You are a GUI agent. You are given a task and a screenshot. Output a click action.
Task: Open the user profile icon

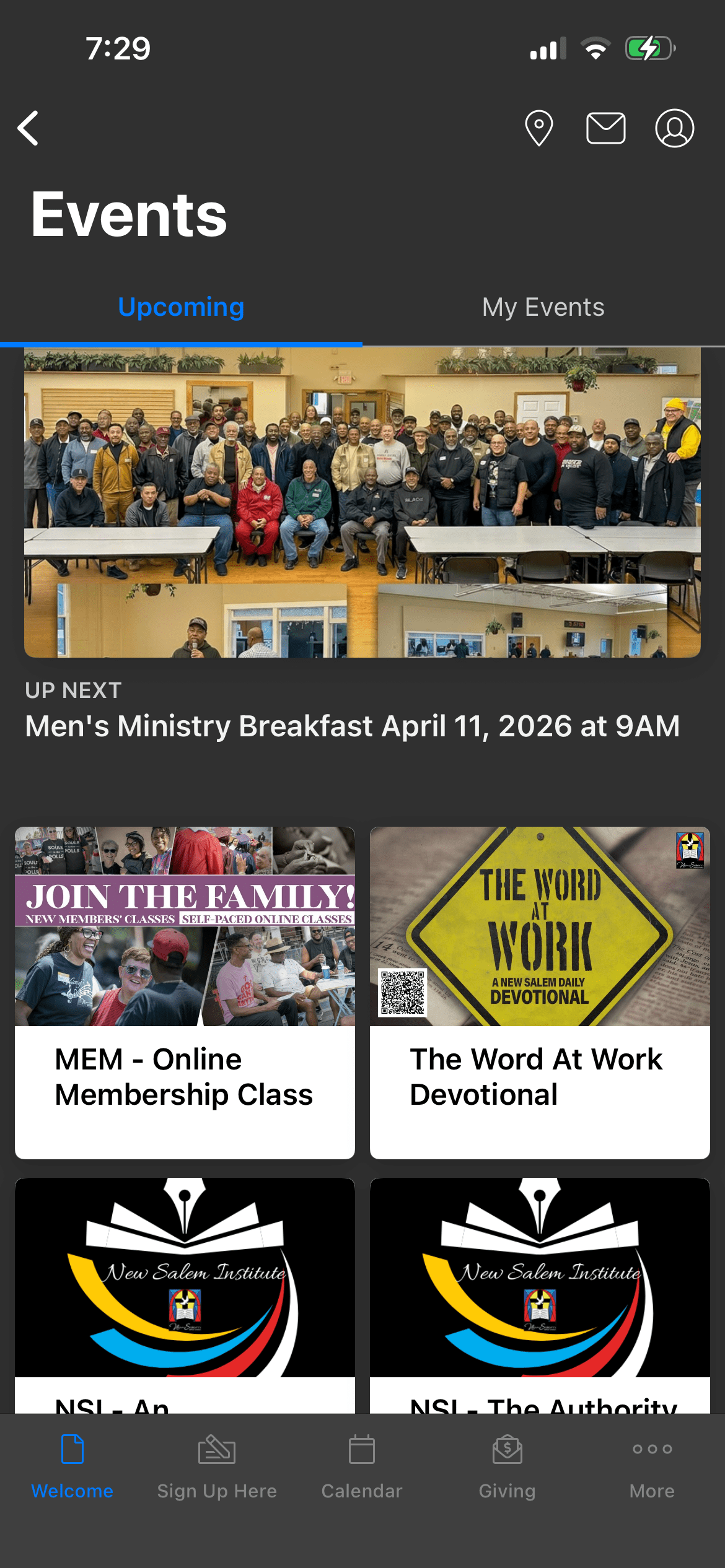[674, 128]
